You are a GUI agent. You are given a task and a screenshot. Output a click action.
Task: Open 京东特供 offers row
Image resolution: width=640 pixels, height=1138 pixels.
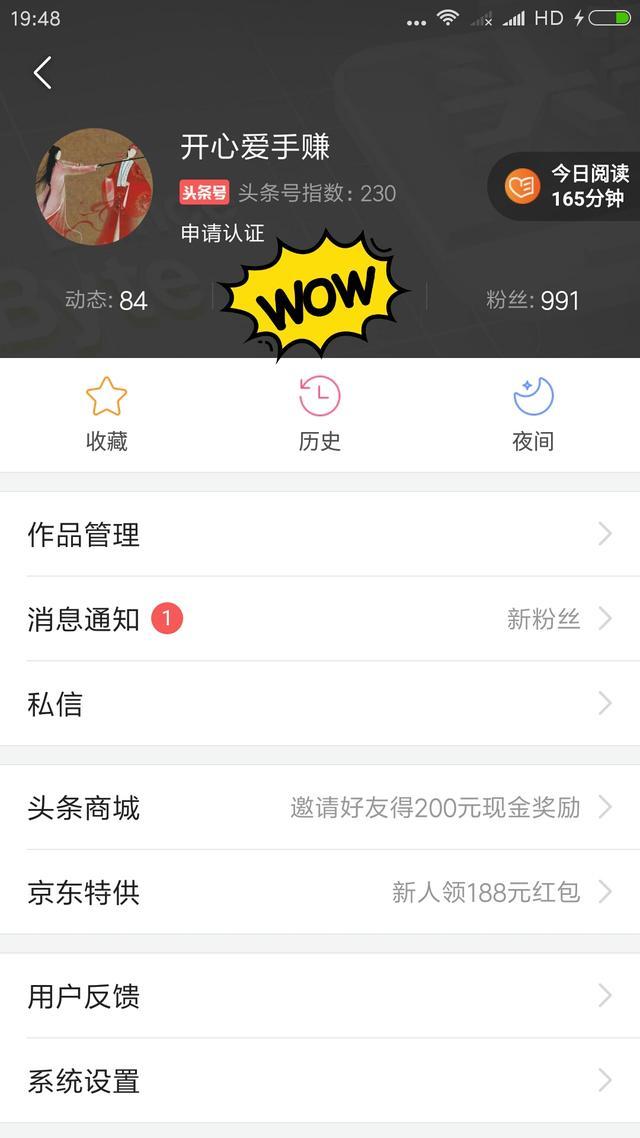click(320, 892)
